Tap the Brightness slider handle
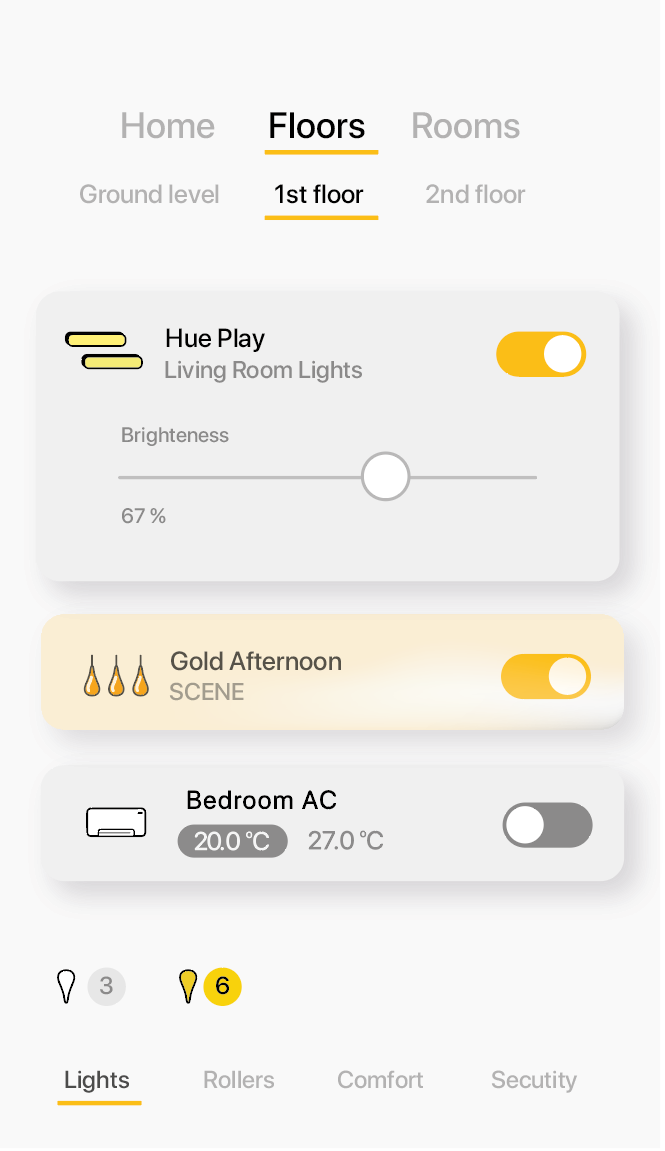 pyautogui.click(x=385, y=477)
